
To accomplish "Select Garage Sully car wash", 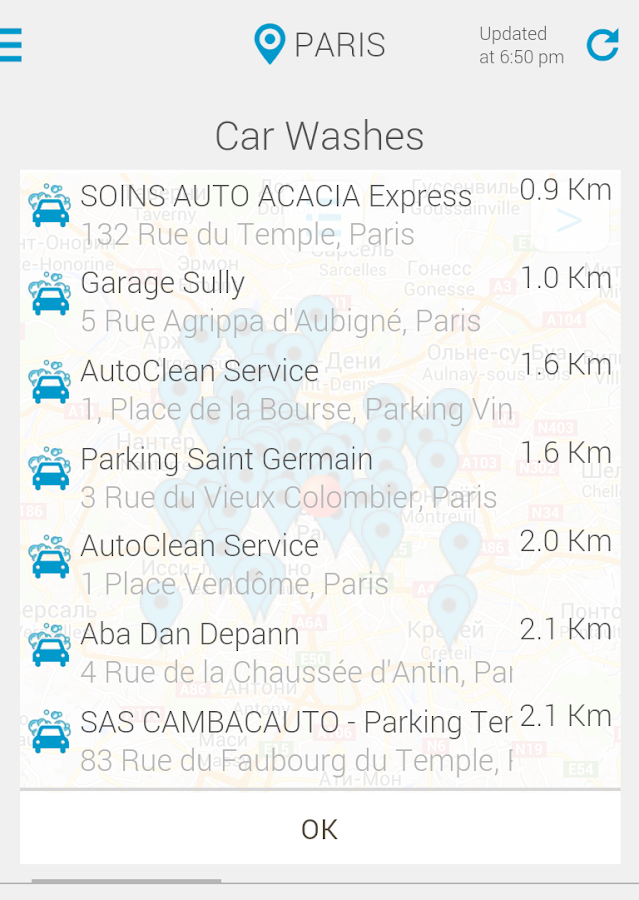I will point(300,301).
